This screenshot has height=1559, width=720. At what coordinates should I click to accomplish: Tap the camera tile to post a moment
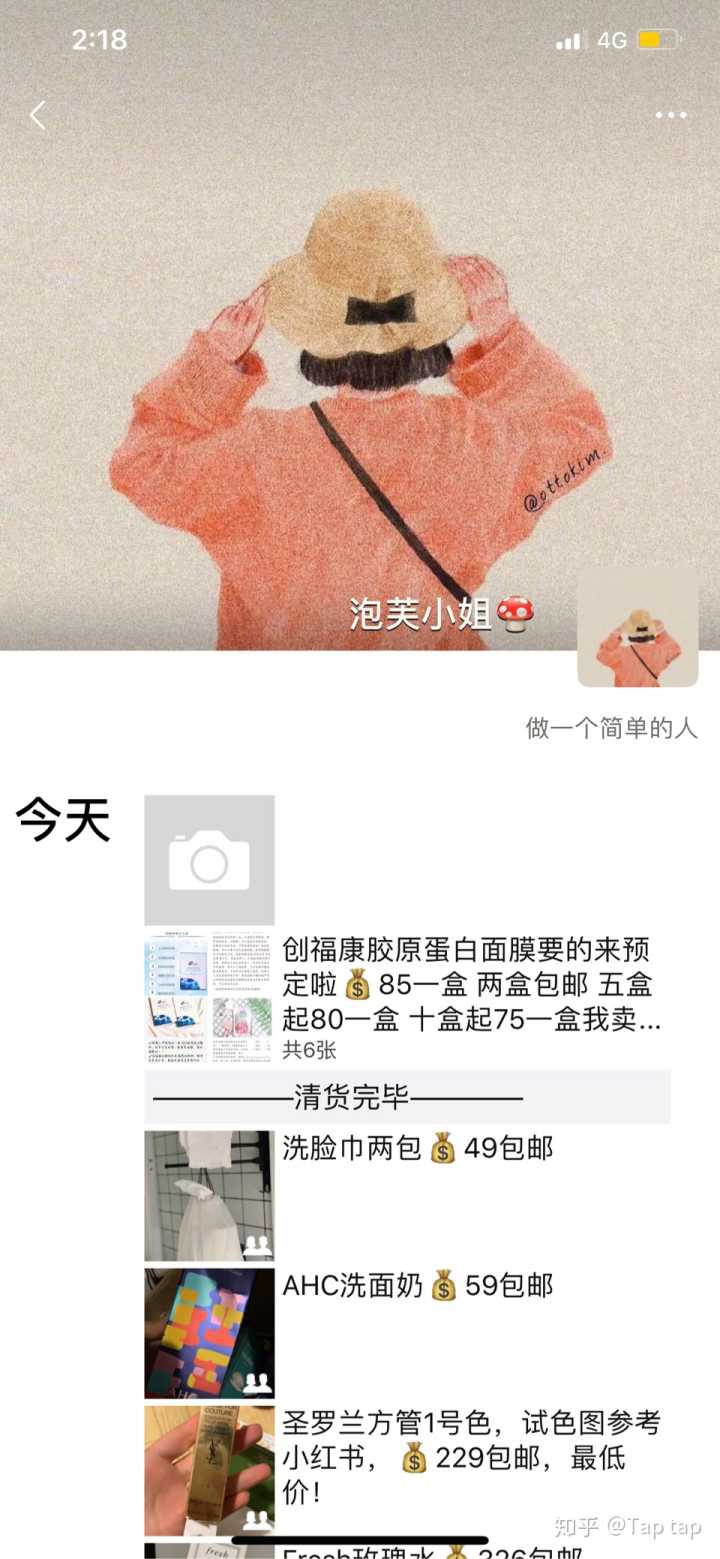209,860
